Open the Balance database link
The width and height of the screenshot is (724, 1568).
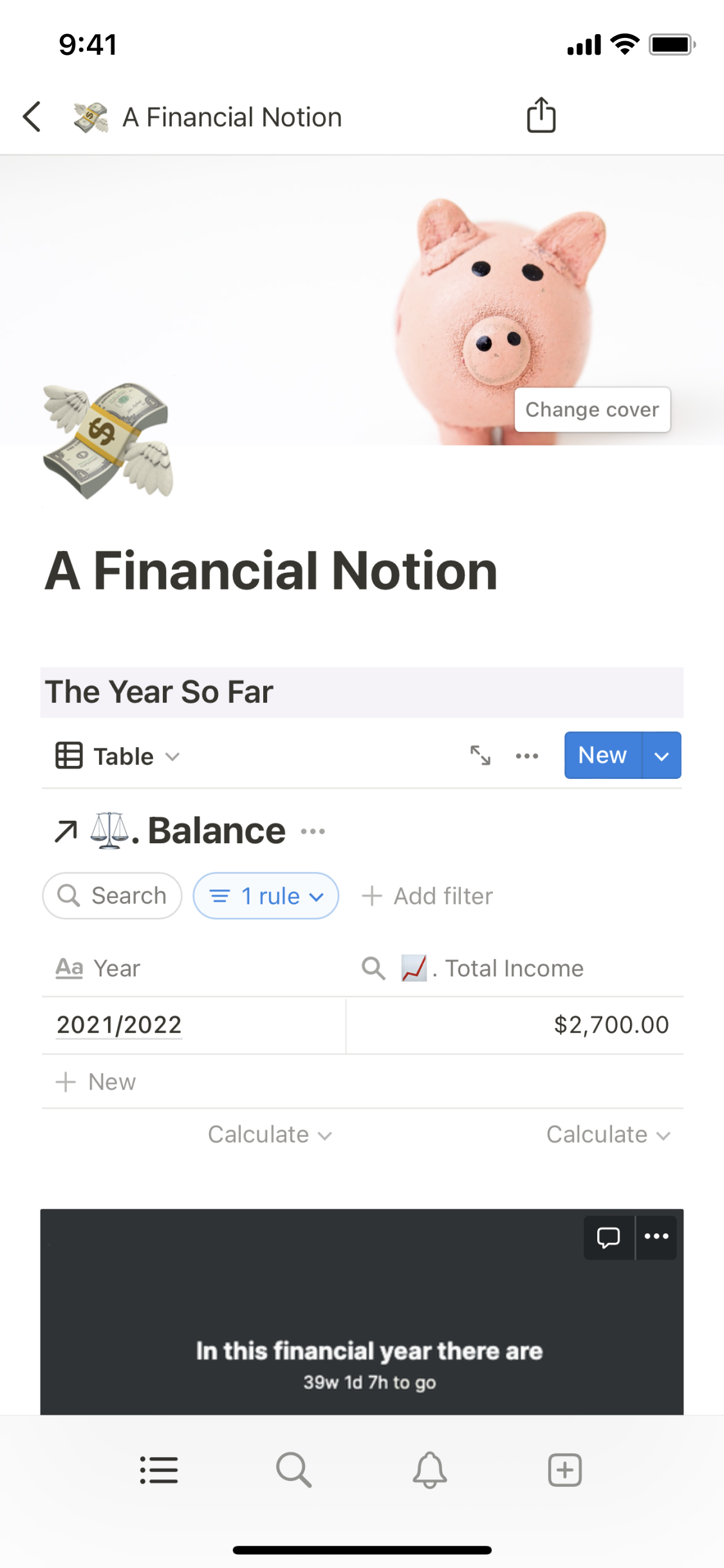pos(216,830)
